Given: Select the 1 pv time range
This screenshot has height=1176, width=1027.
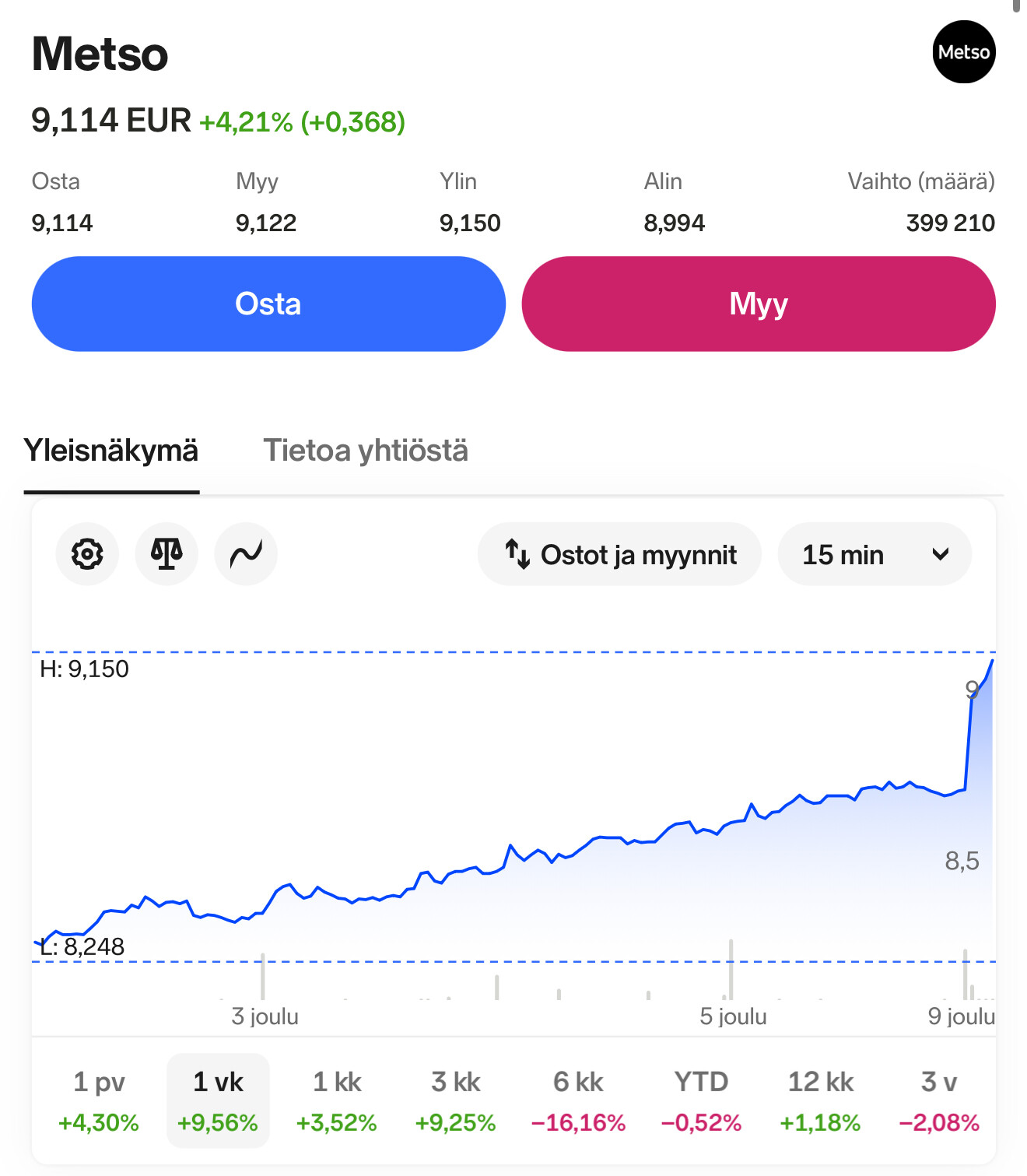Looking at the screenshot, I should click(x=99, y=1101).
